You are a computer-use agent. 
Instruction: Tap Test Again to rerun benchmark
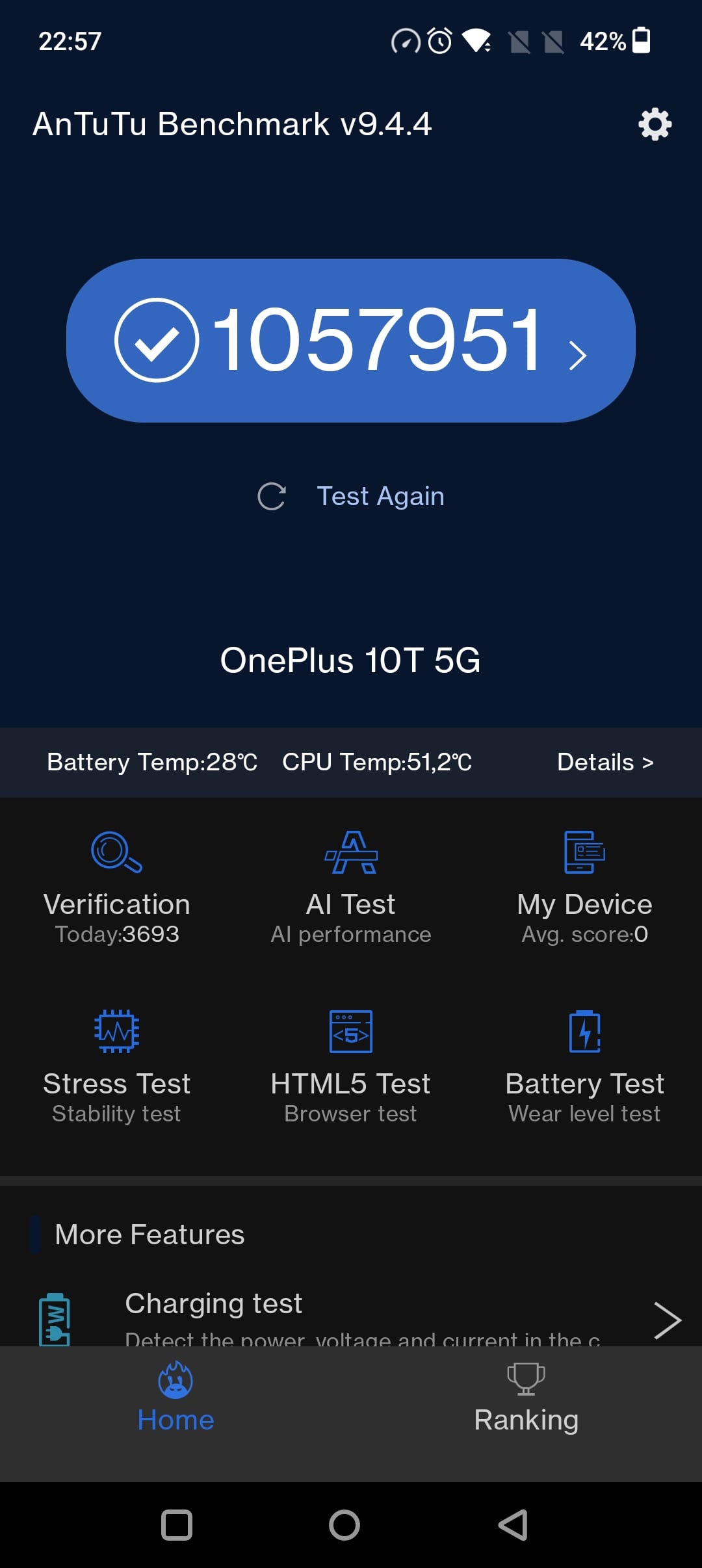click(x=351, y=497)
